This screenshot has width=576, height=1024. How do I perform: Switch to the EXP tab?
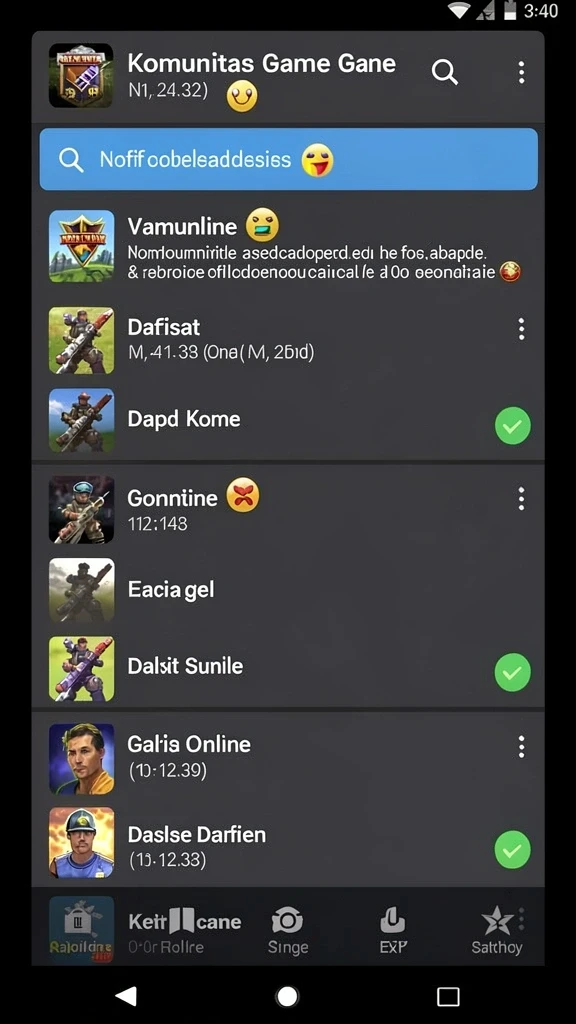[393, 932]
